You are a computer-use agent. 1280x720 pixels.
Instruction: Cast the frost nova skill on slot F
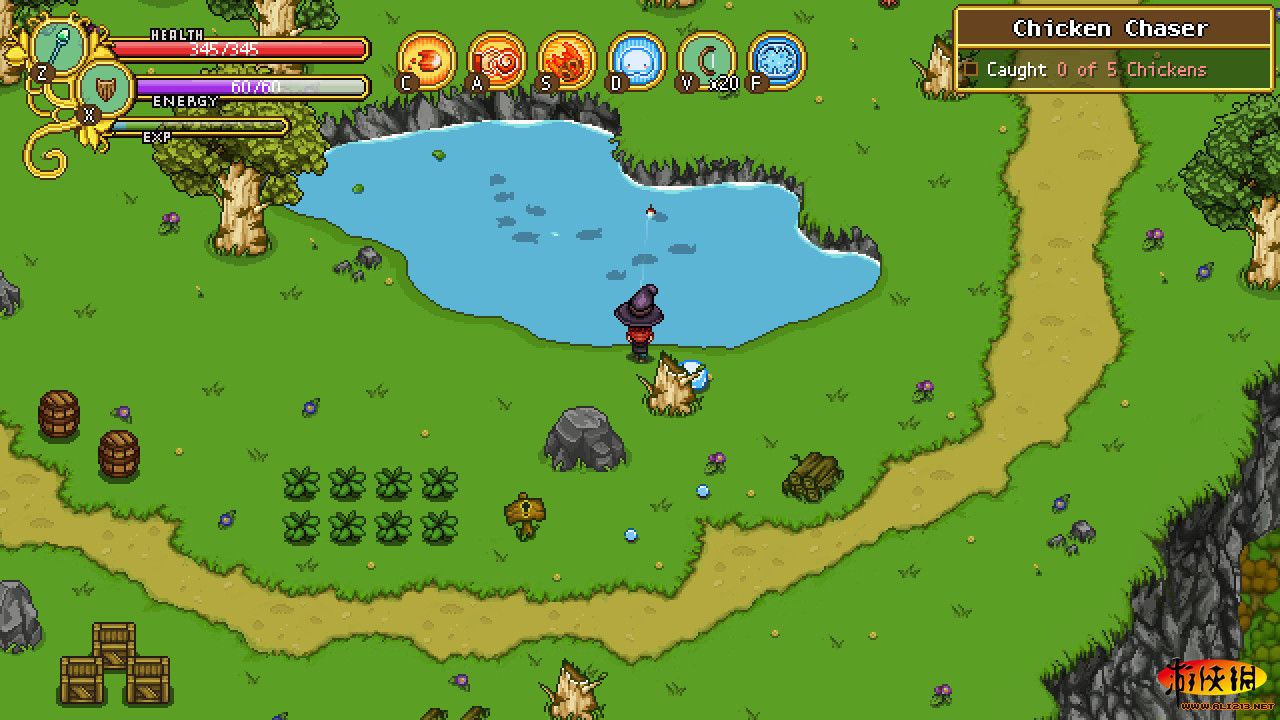[x=777, y=59]
